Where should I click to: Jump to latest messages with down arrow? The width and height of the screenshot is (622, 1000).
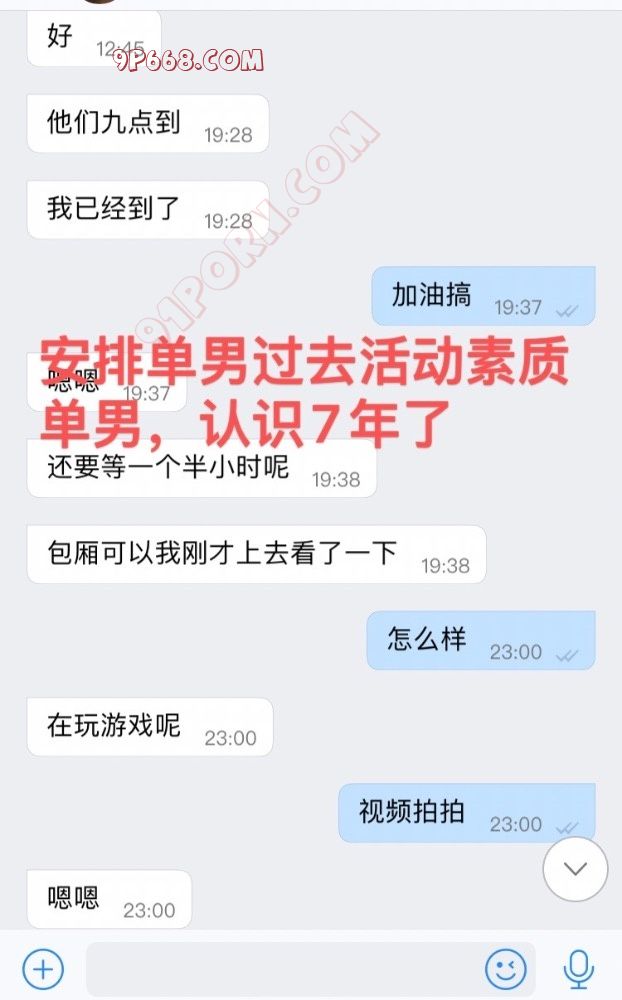(x=575, y=869)
